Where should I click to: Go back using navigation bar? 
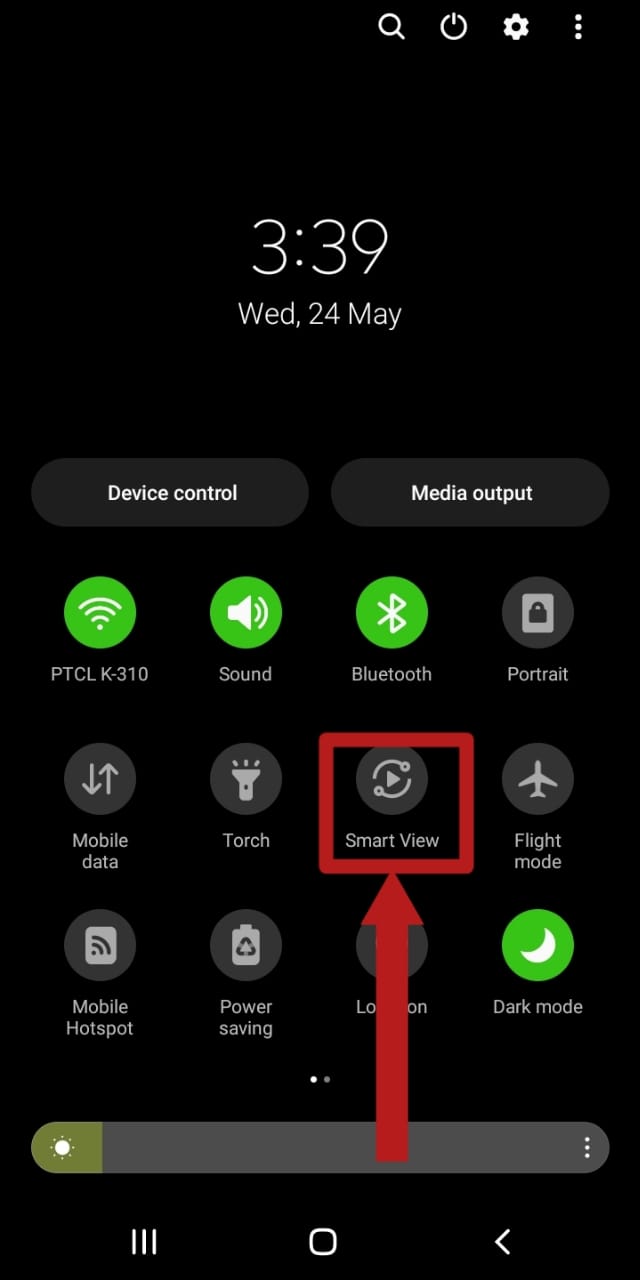tap(502, 1242)
